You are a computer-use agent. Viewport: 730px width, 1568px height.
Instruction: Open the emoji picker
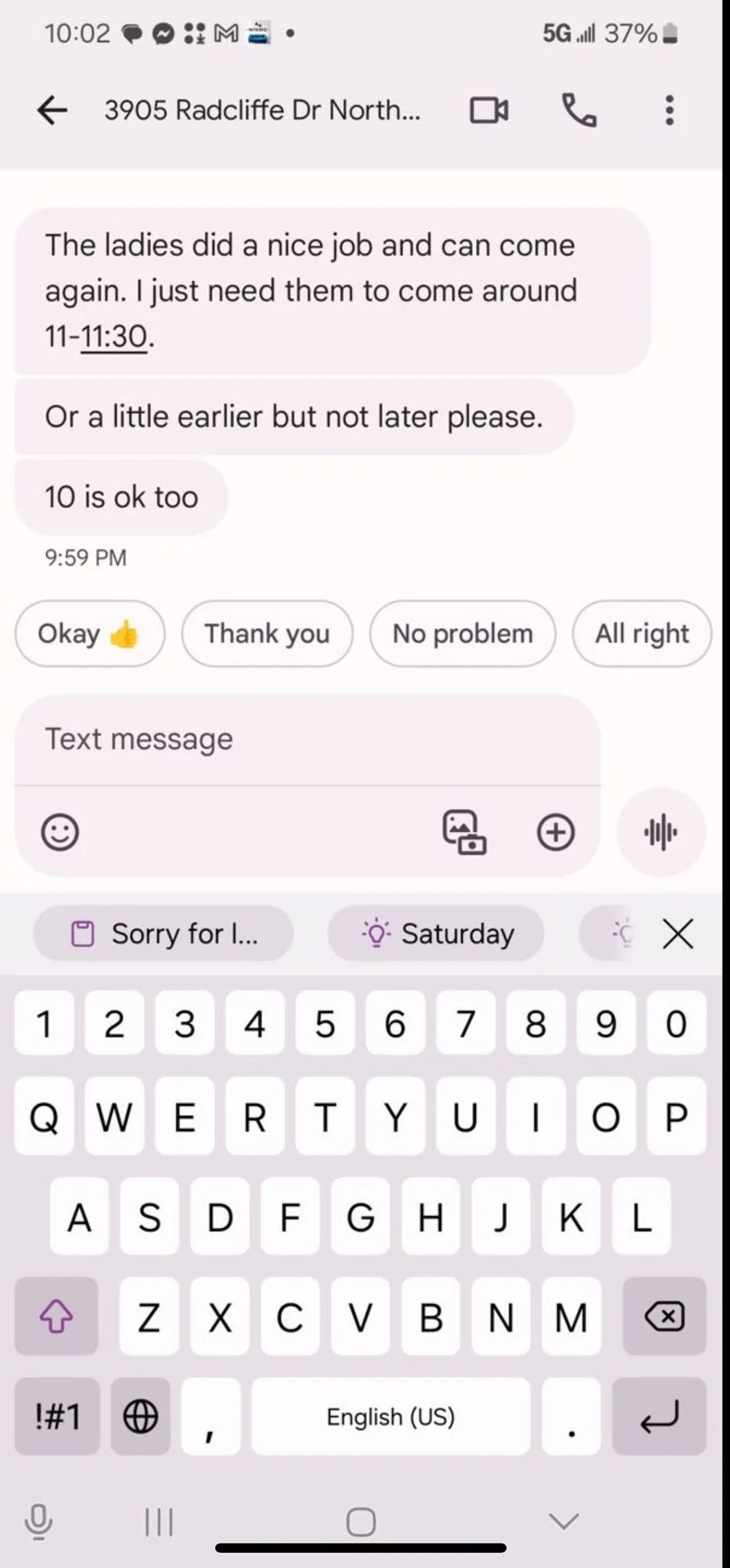pos(60,832)
